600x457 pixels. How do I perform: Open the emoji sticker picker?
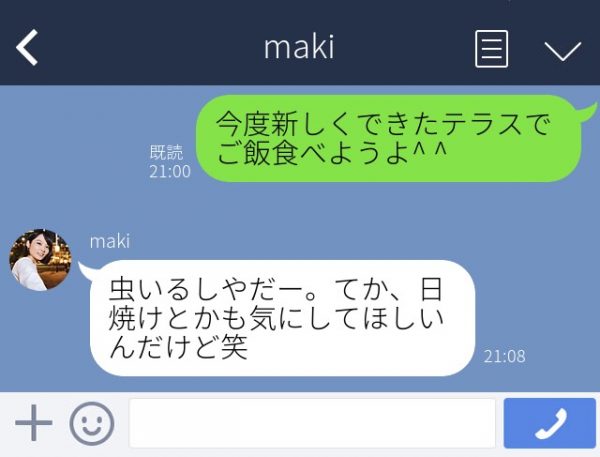pyautogui.click(x=91, y=424)
